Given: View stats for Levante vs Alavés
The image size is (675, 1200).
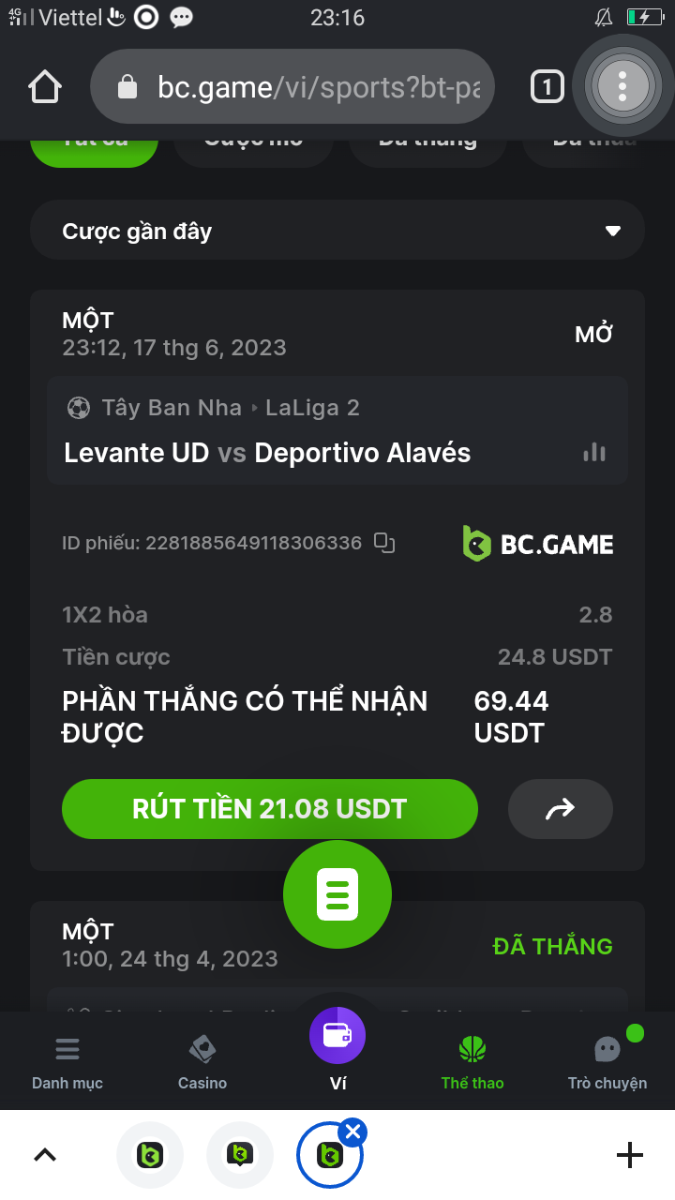Looking at the screenshot, I should (594, 452).
